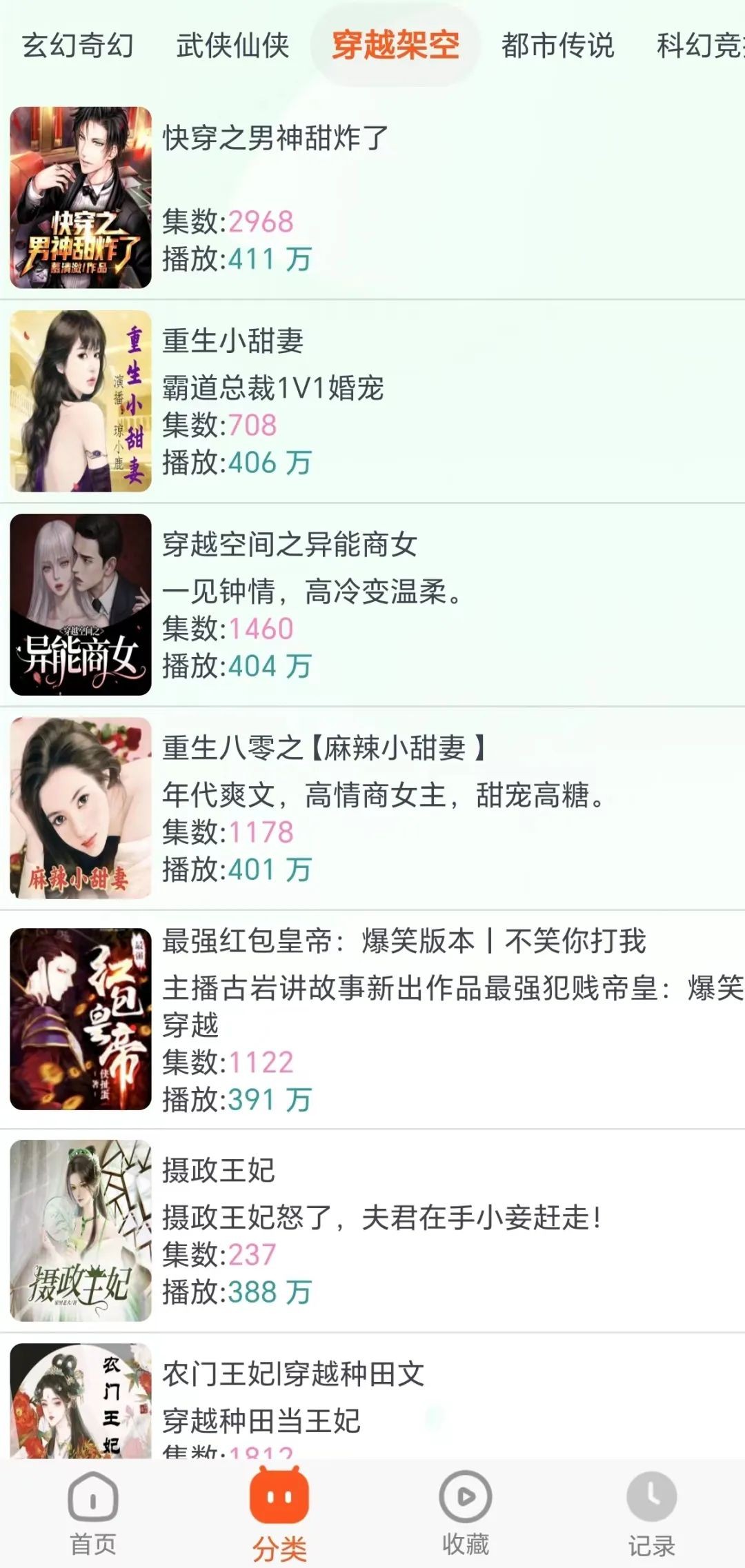Tap the 穿越架空 category tab
Viewport: 745px width, 1568px height.
[395, 46]
